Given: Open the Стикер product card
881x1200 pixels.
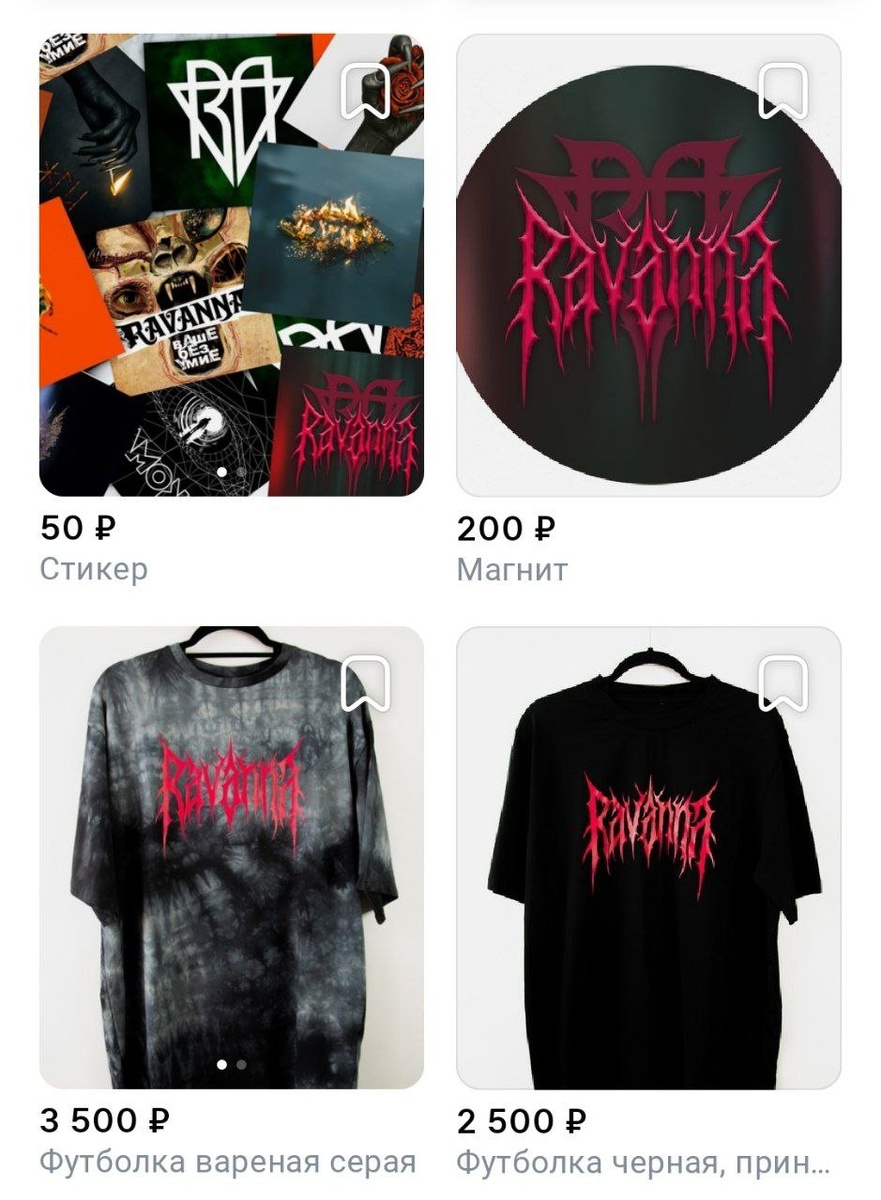Looking at the screenshot, I should (x=231, y=265).
